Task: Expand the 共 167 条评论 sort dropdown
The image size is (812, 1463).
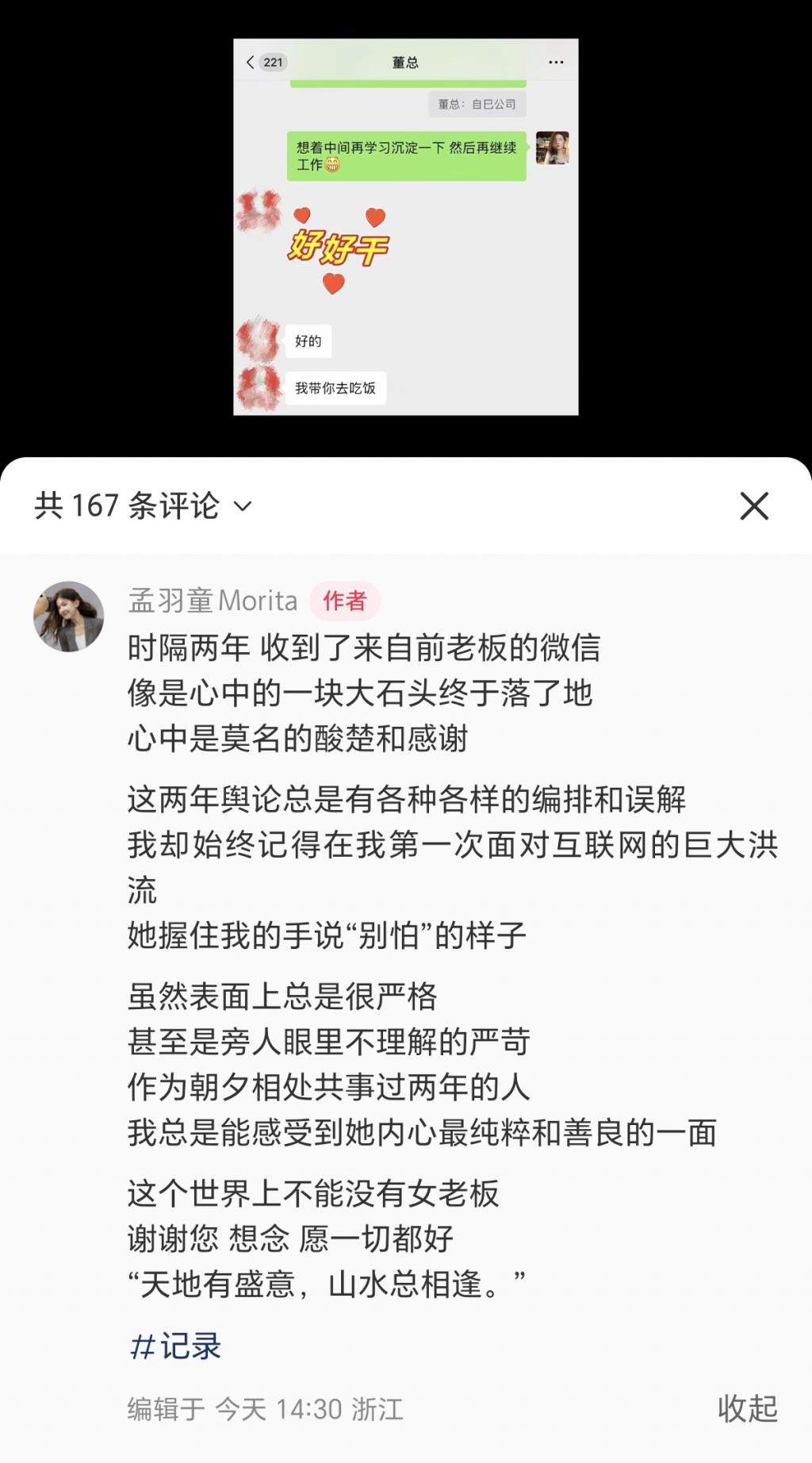Action: pos(243,506)
